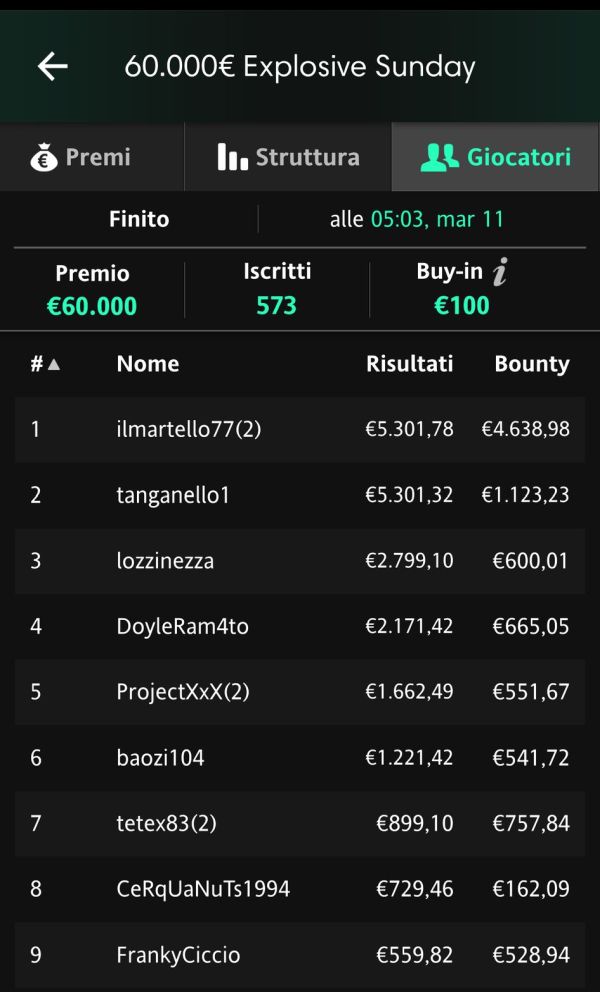Open ProjectXxX(2) player entry
Screen dimensions: 600x992
tap(300, 692)
